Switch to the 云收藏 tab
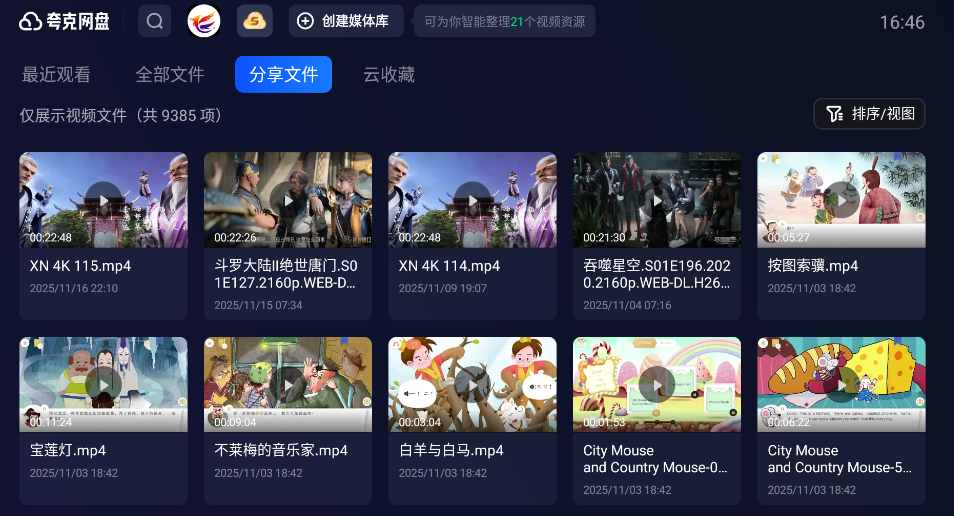 [389, 74]
